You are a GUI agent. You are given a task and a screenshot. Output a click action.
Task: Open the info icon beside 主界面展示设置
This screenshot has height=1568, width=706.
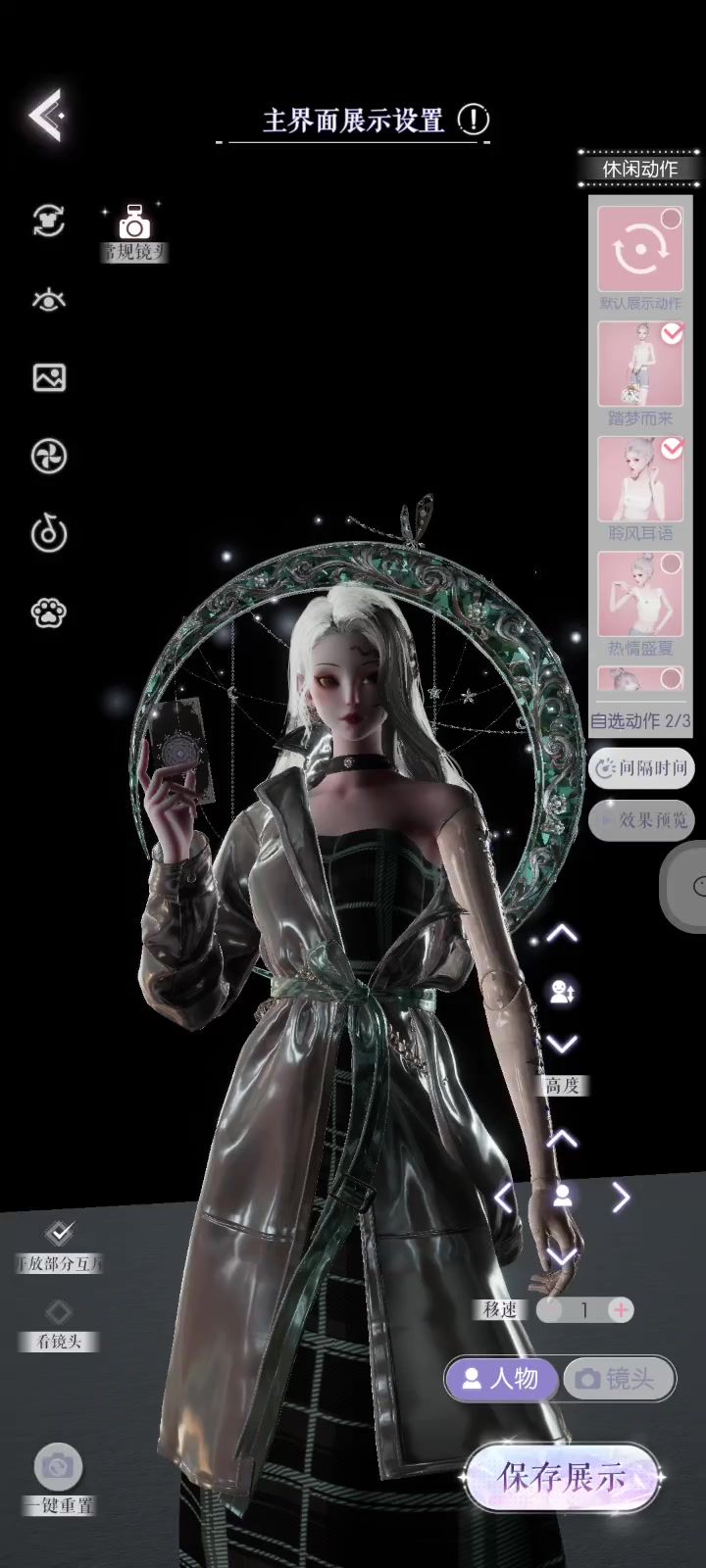474,120
